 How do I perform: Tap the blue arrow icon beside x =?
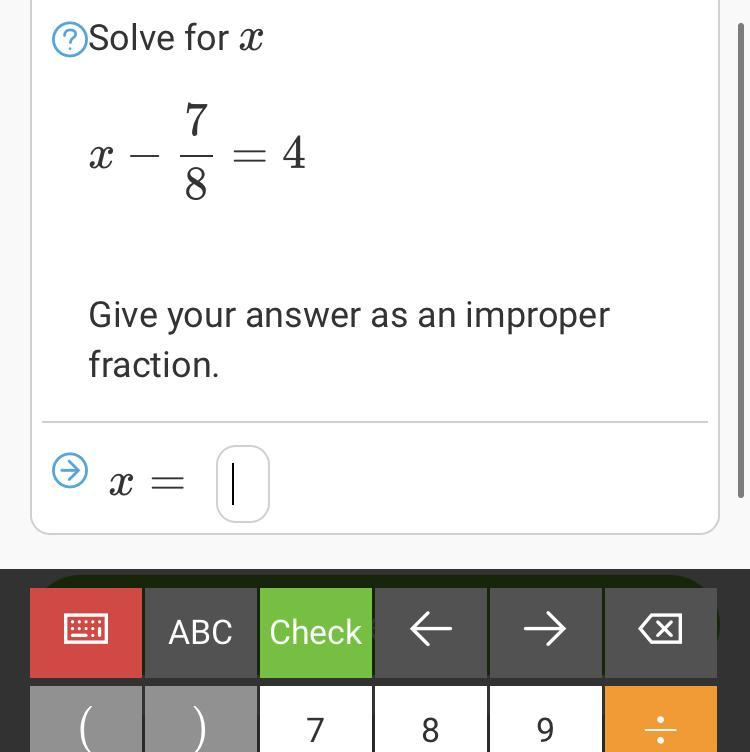point(70,470)
